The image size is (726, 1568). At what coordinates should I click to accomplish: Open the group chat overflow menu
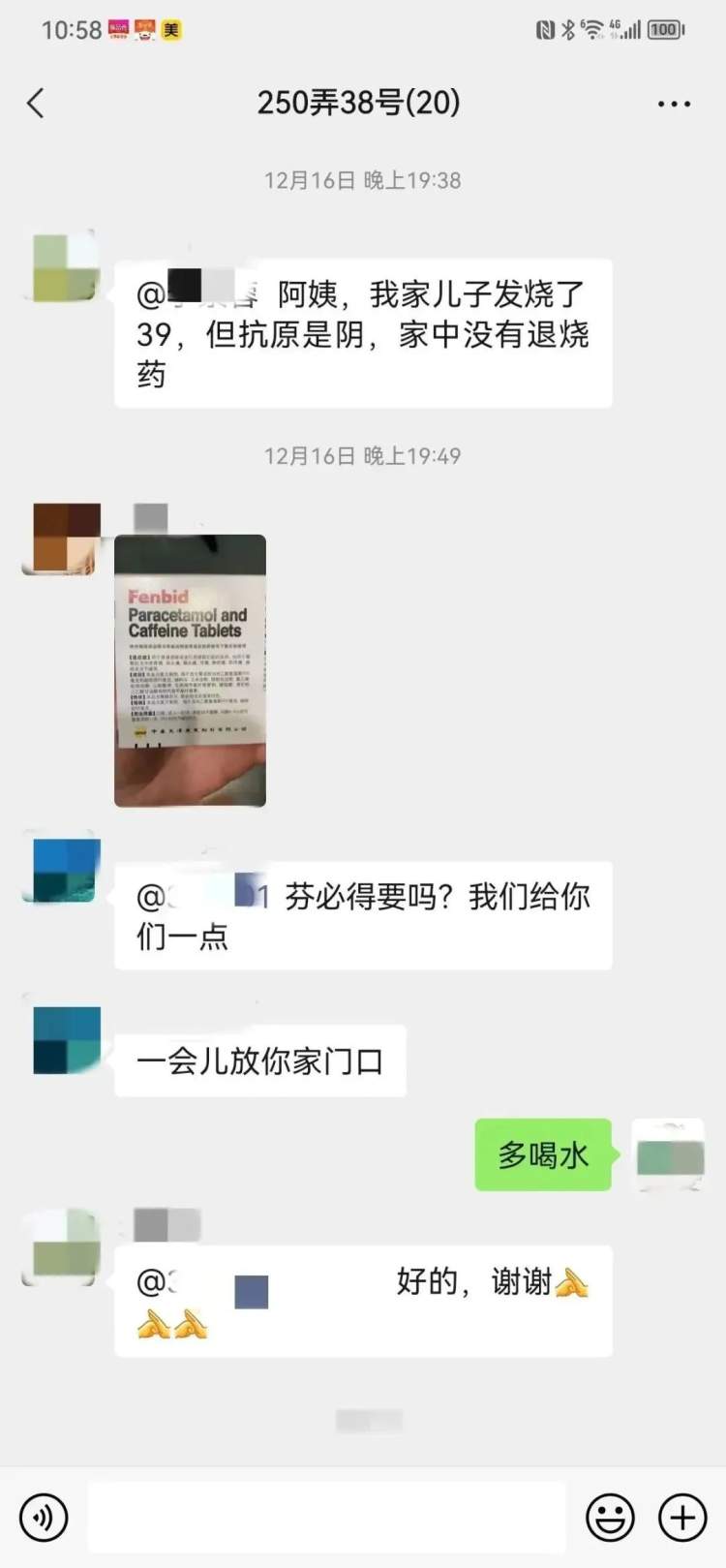674,104
